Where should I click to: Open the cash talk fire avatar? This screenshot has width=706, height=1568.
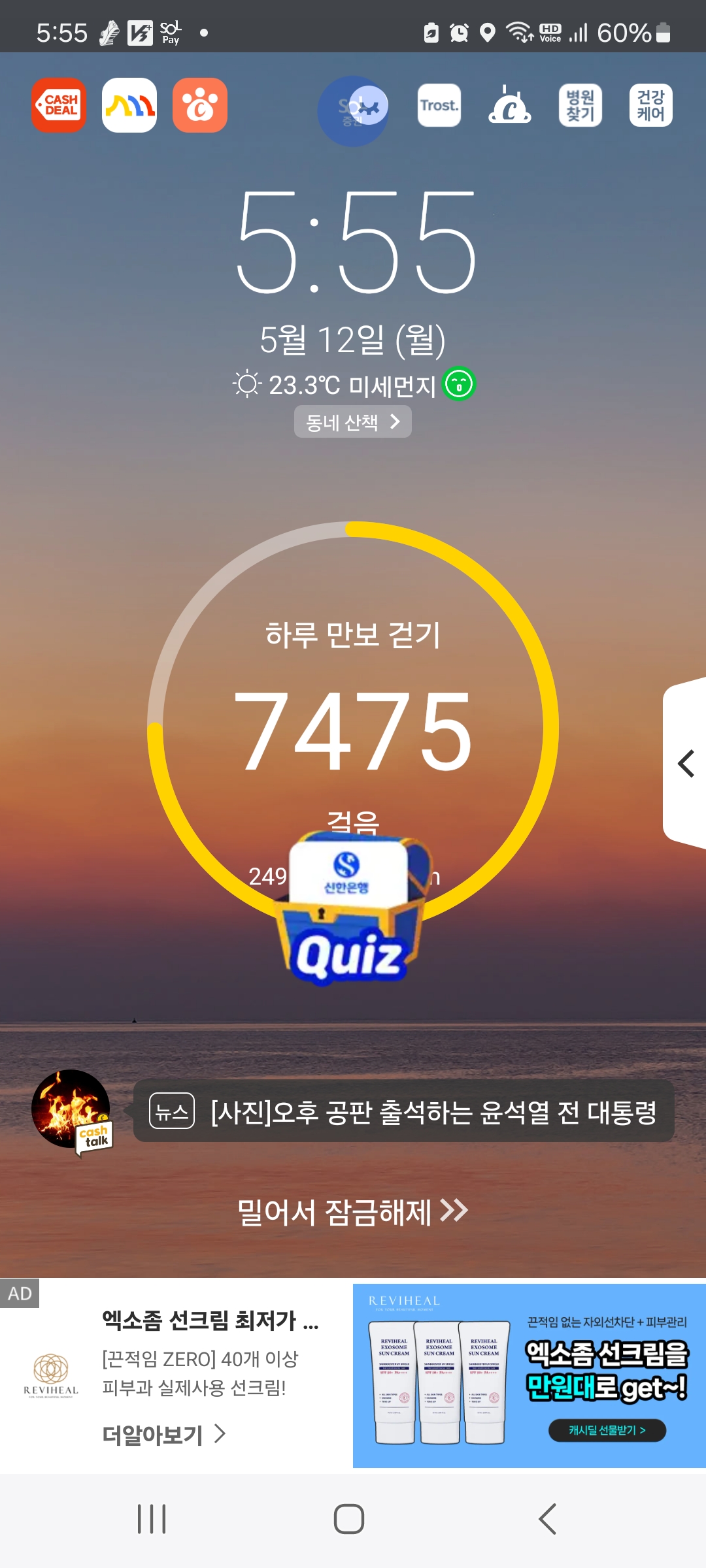[71, 1109]
